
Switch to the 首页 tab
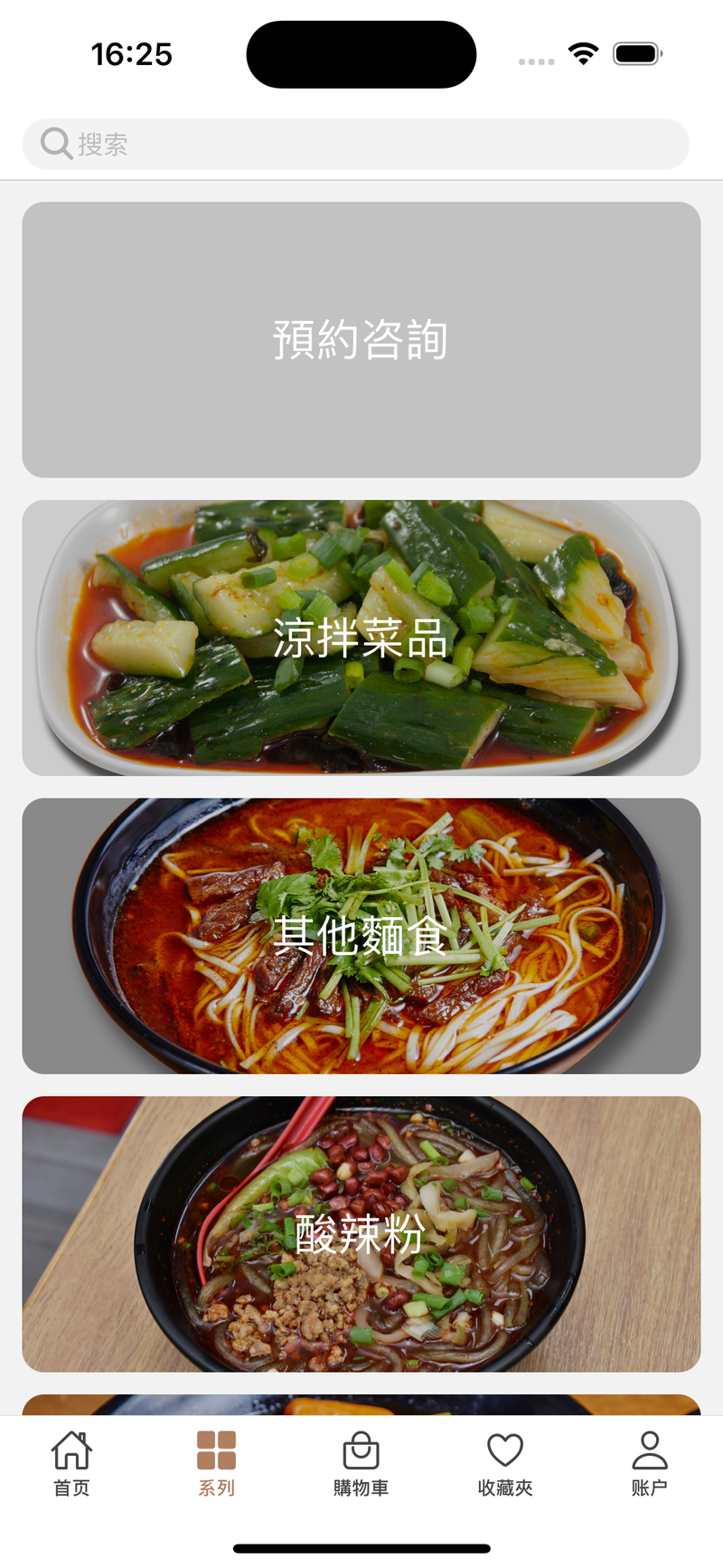point(72,1463)
